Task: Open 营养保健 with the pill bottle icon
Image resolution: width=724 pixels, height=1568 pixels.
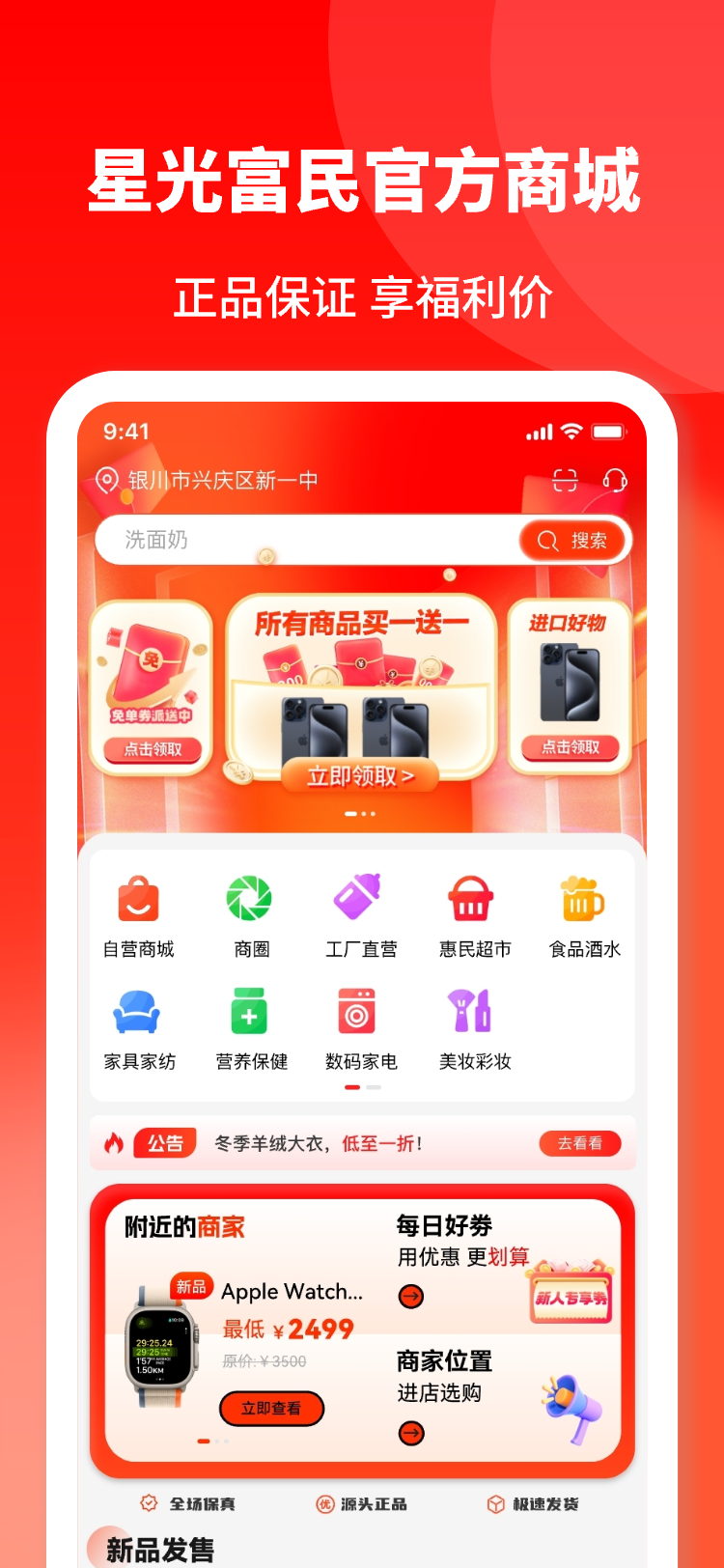Action: pyautogui.click(x=249, y=1011)
